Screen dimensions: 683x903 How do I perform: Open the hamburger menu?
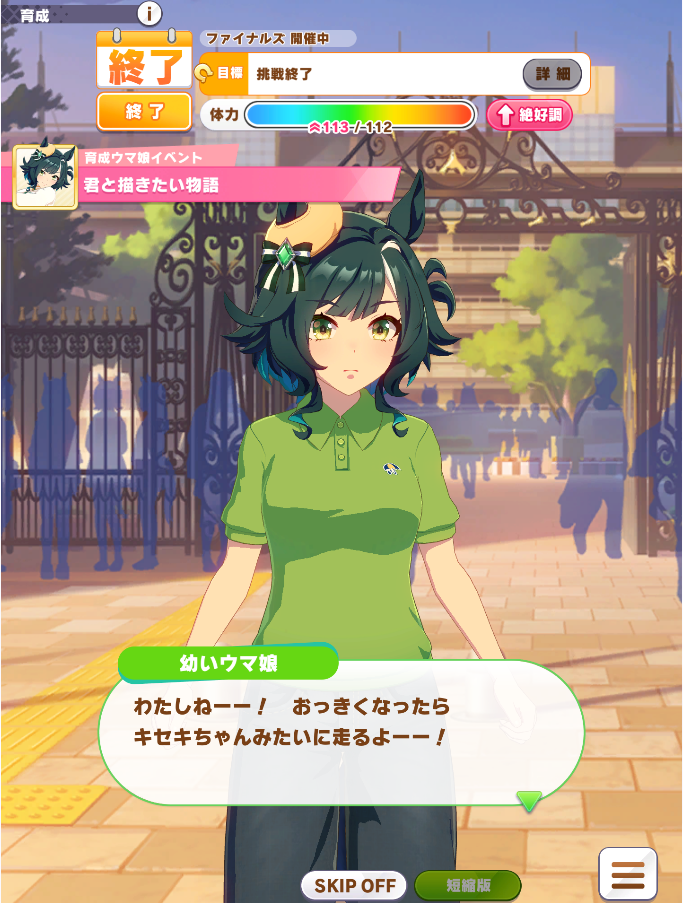tap(627, 874)
